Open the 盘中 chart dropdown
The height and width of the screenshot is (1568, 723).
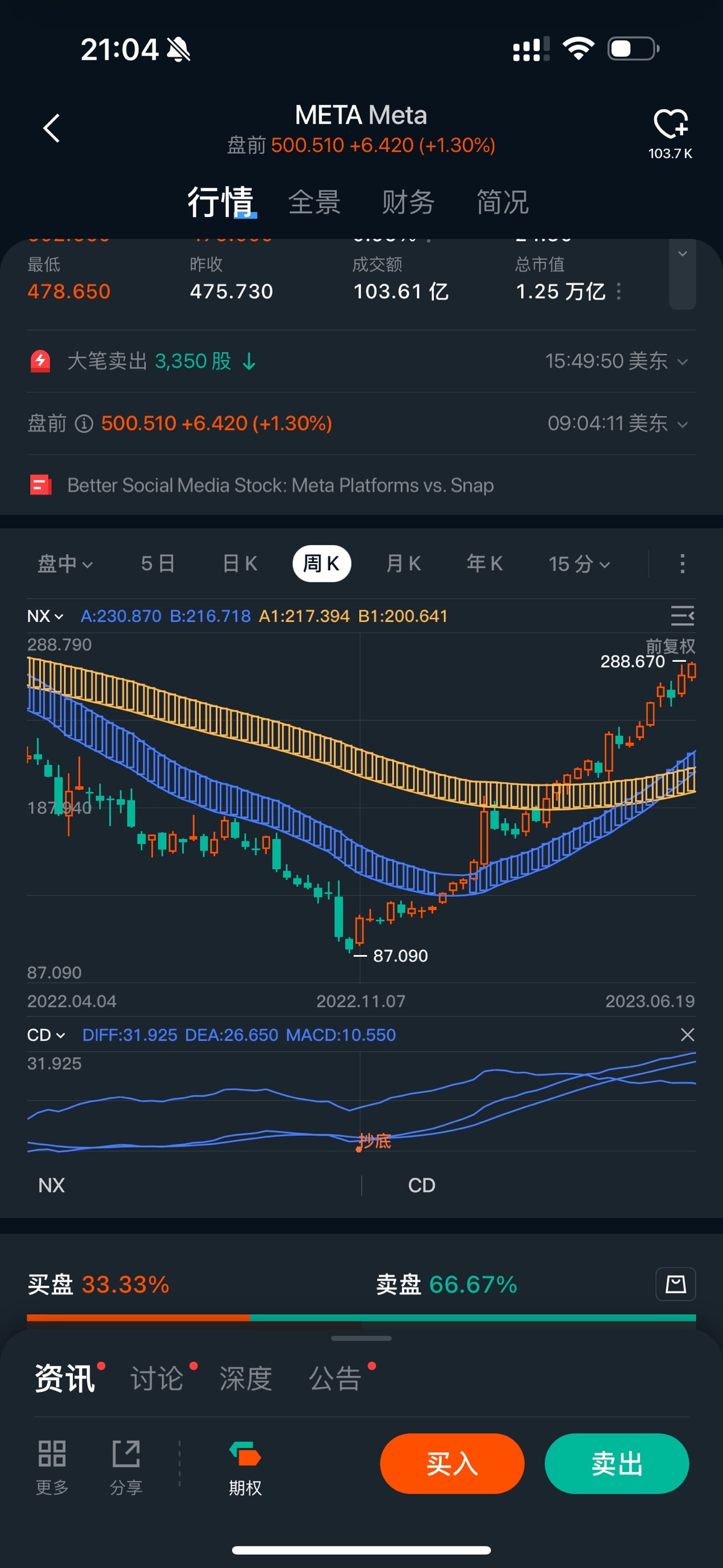[x=65, y=564]
